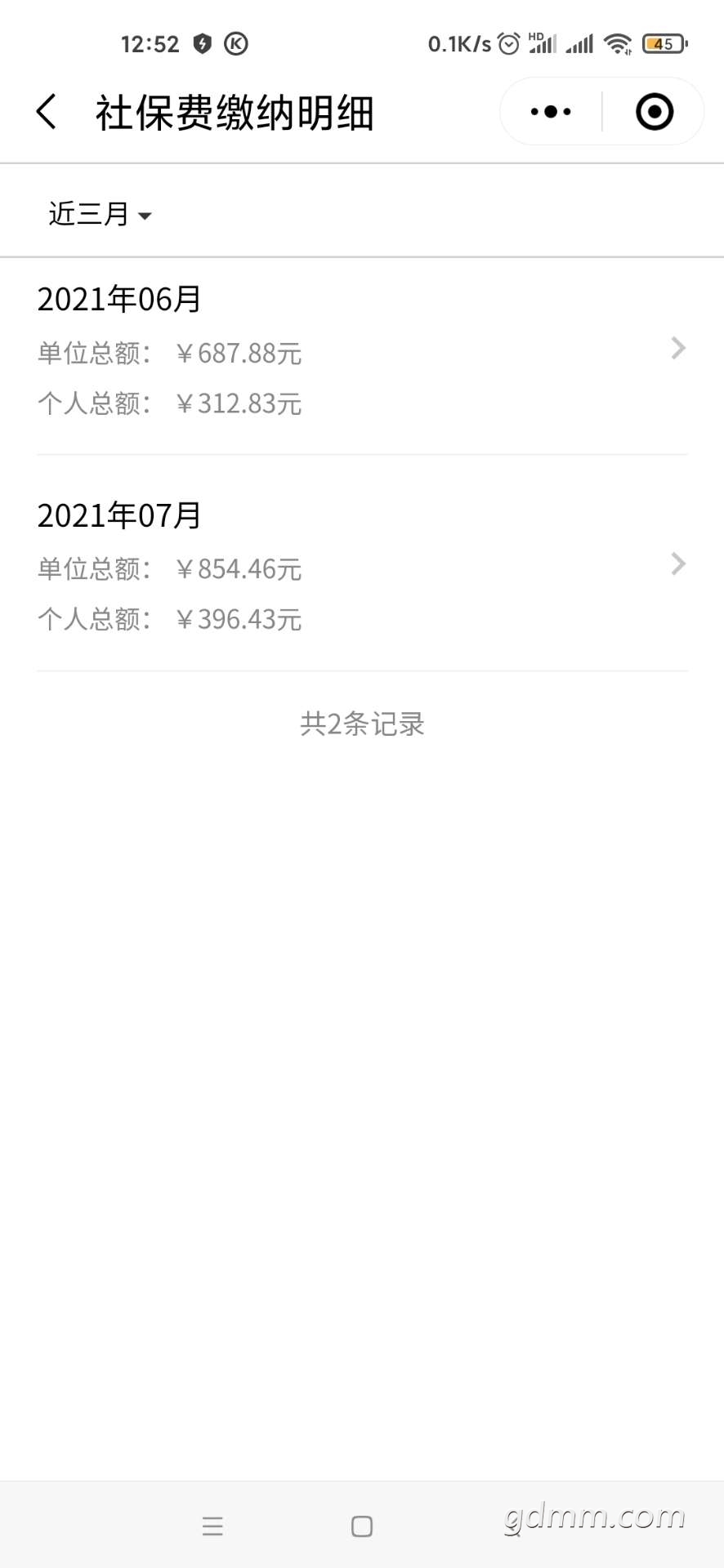This screenshot has width=724, height=1568.
Task: Go back from 社保费缴纳明细
Action: click(x=47, y=112)
